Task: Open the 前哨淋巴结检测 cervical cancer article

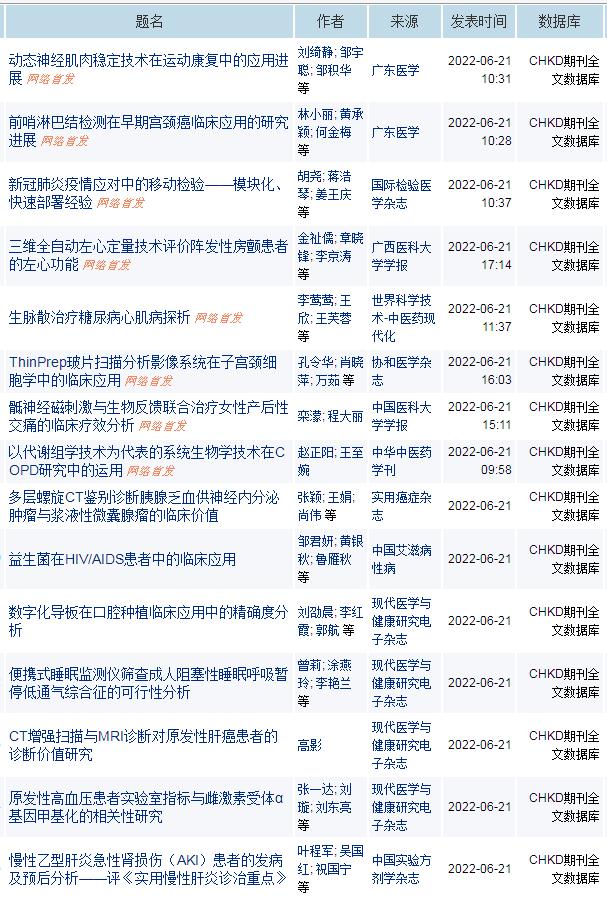Action: click(147, 122)
